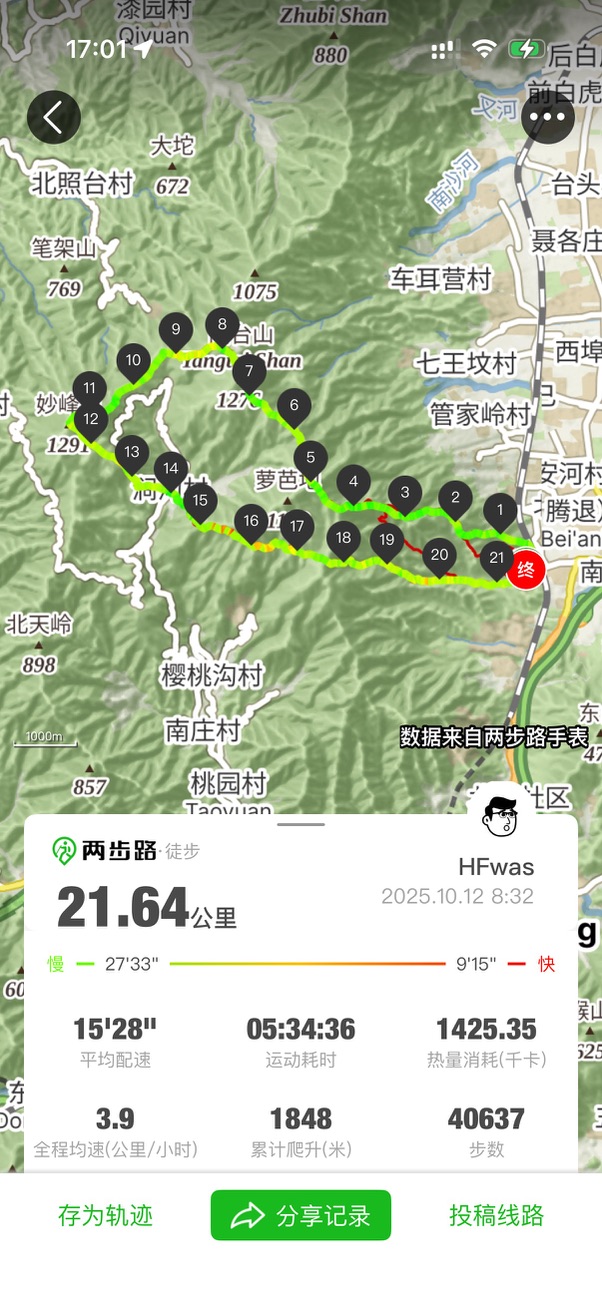This screenshot has height=1308, width=602.
Task: Tap kilometer marker 12 on the map
Action: (x=91, y=420)
